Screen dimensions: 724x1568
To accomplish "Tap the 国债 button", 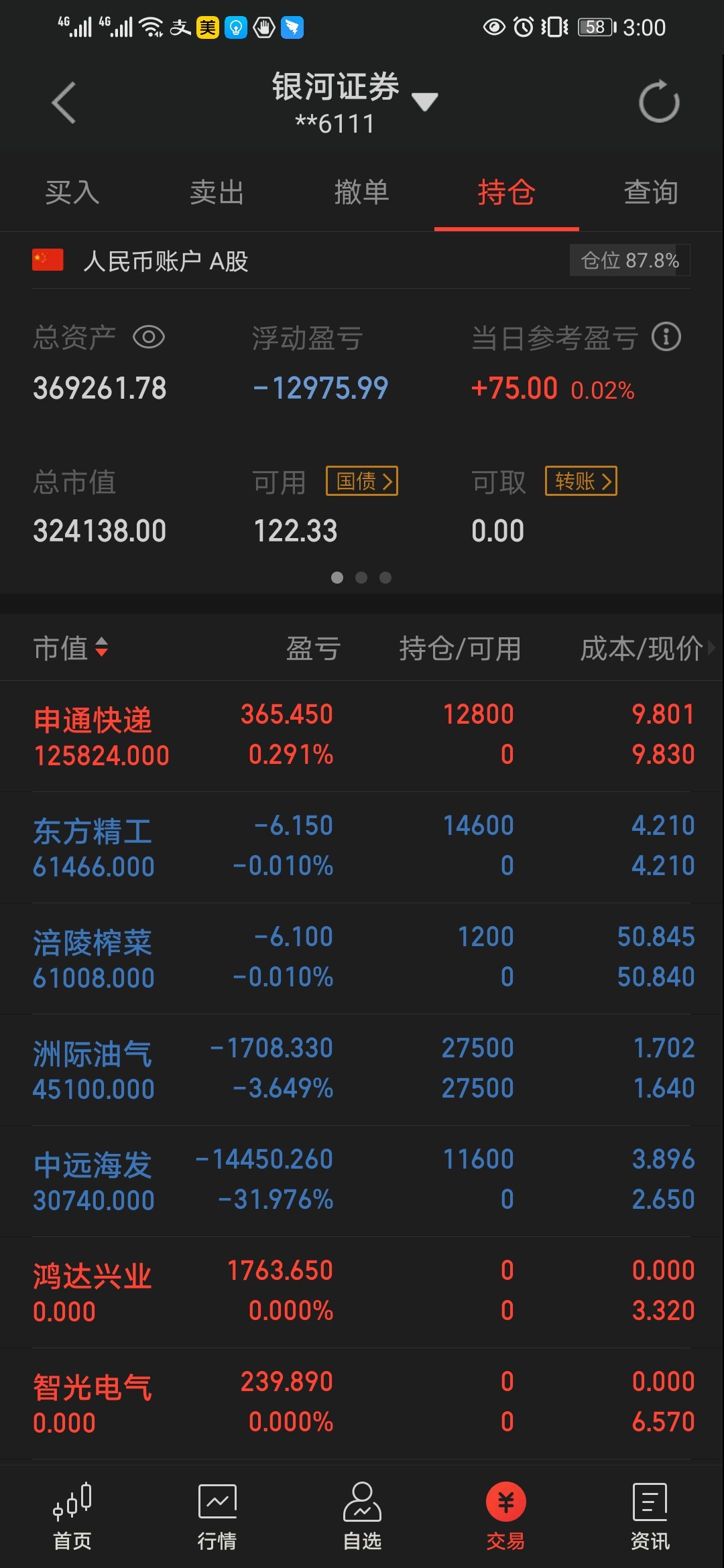I will (362, 481).
